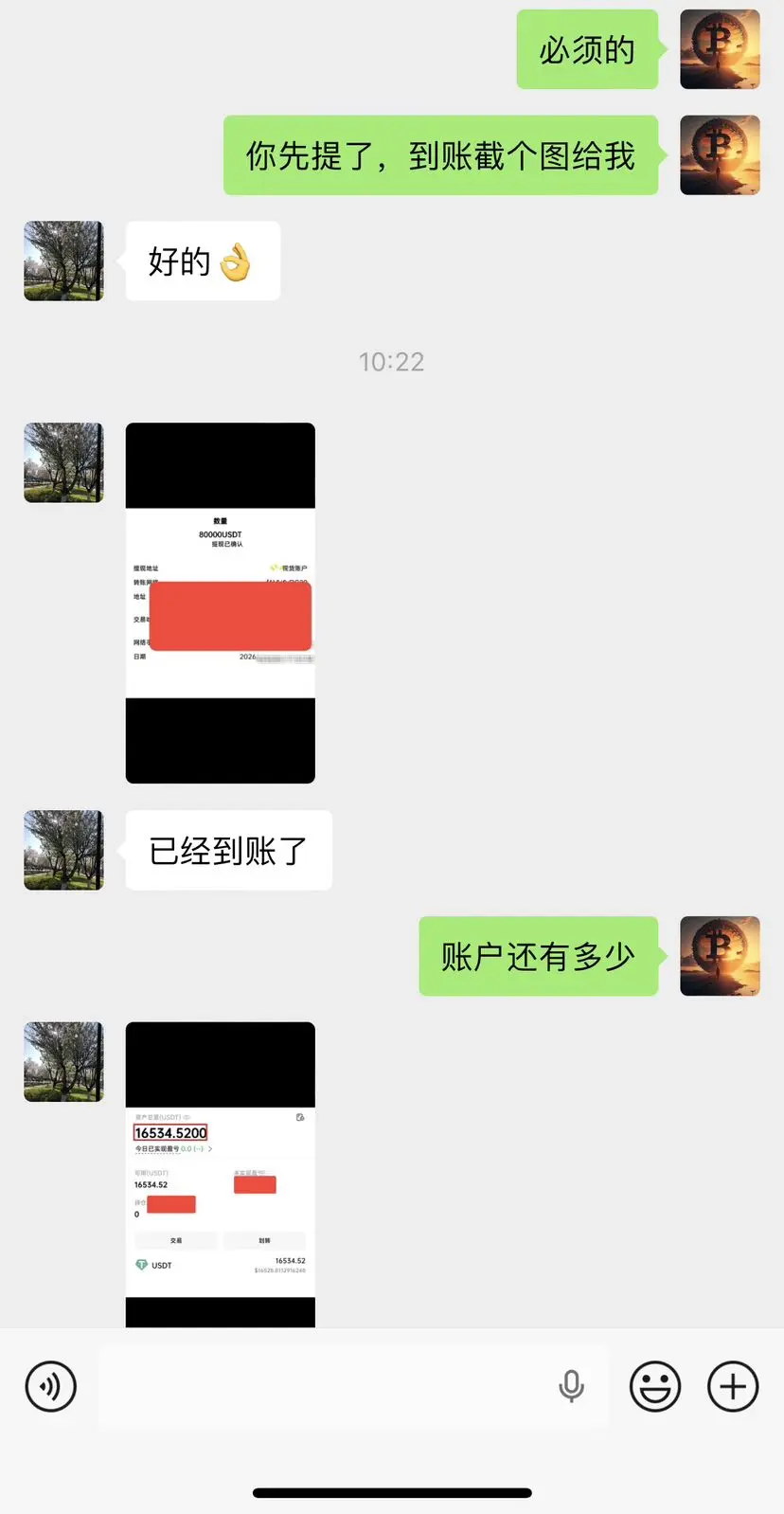The width and height of the screenshot is (784, 1514).
Task: Open the 80000USDT withdrawal confirmation screenshot
Action: click(x=220, y=603)
